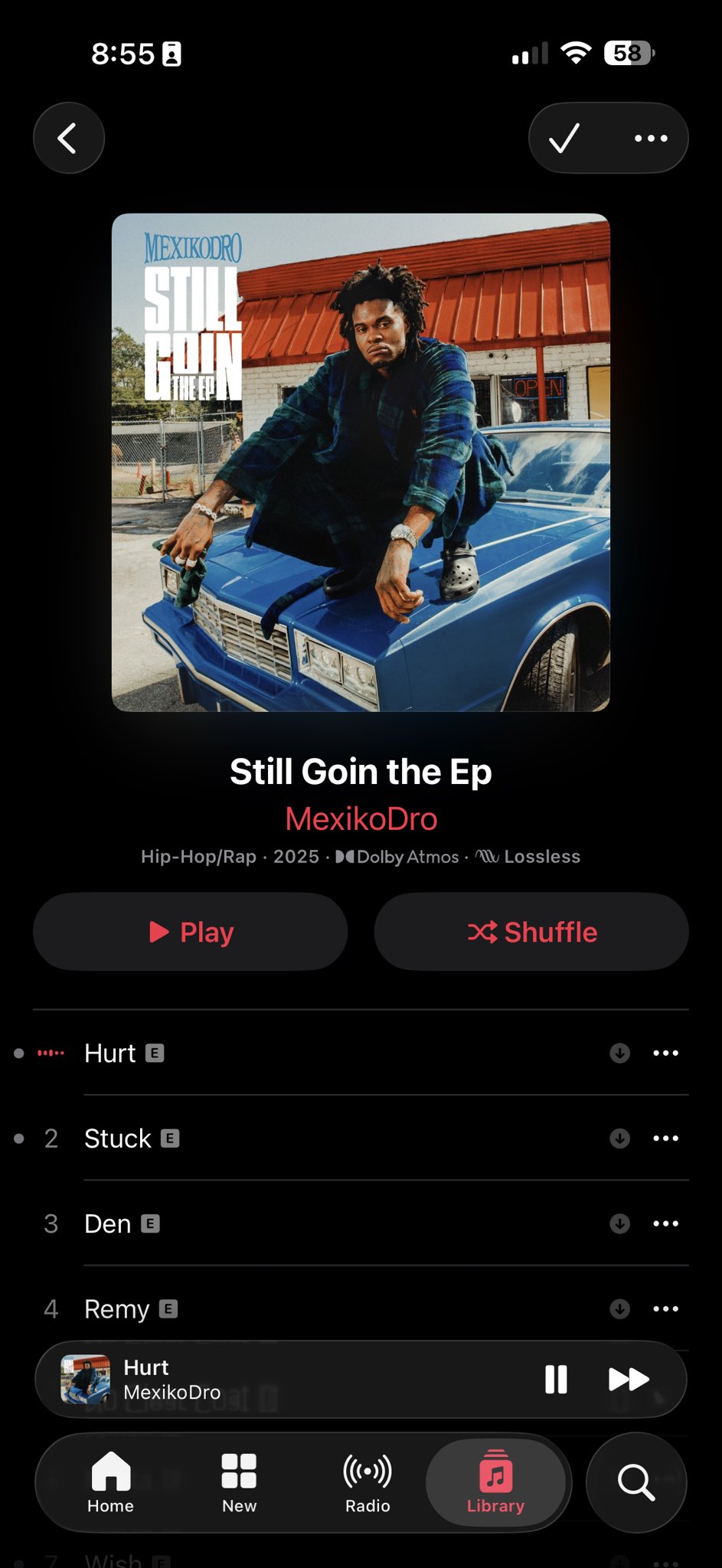Open more options for Remy
722x1568 pixels.
[665, 1309]
